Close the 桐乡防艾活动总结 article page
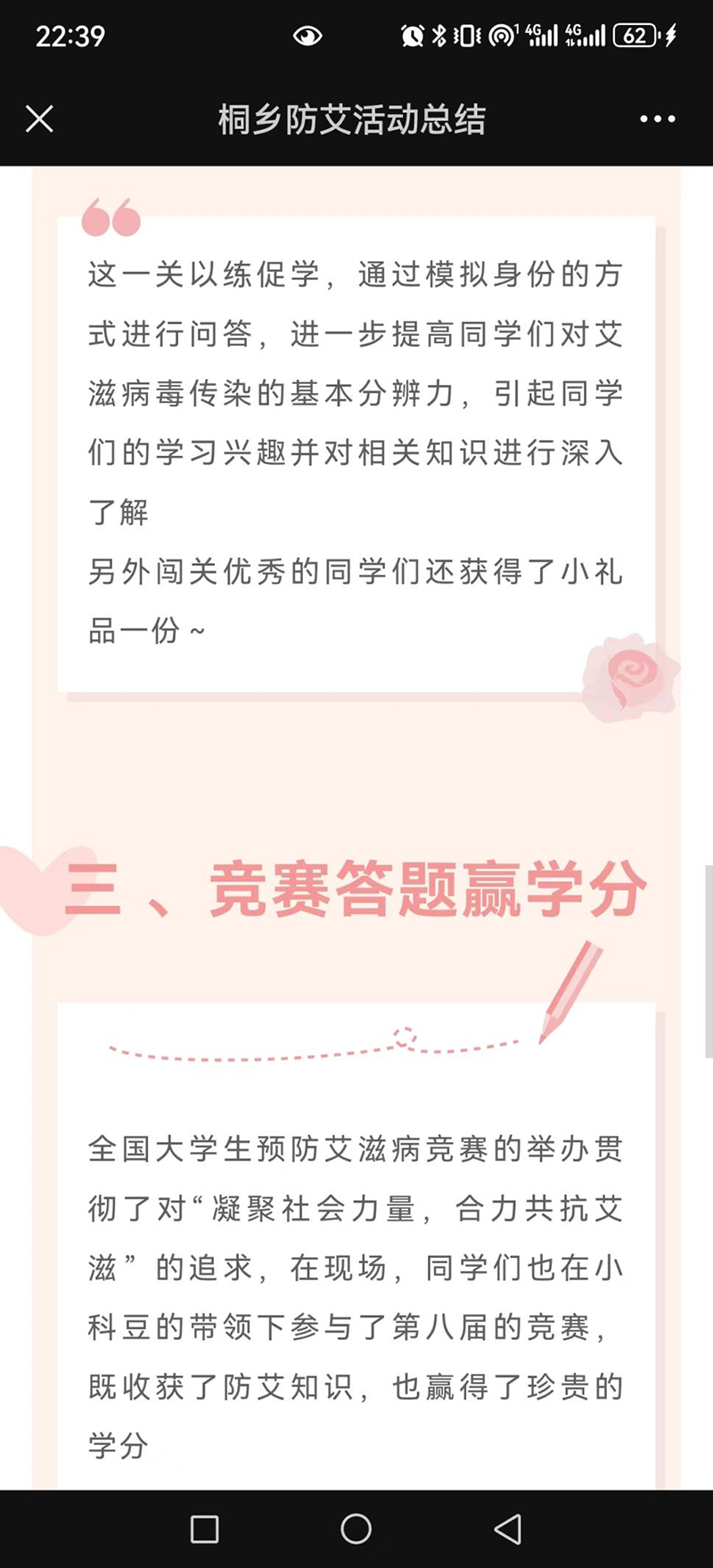This screenshot has width=713, height=1568. point(39,118)
